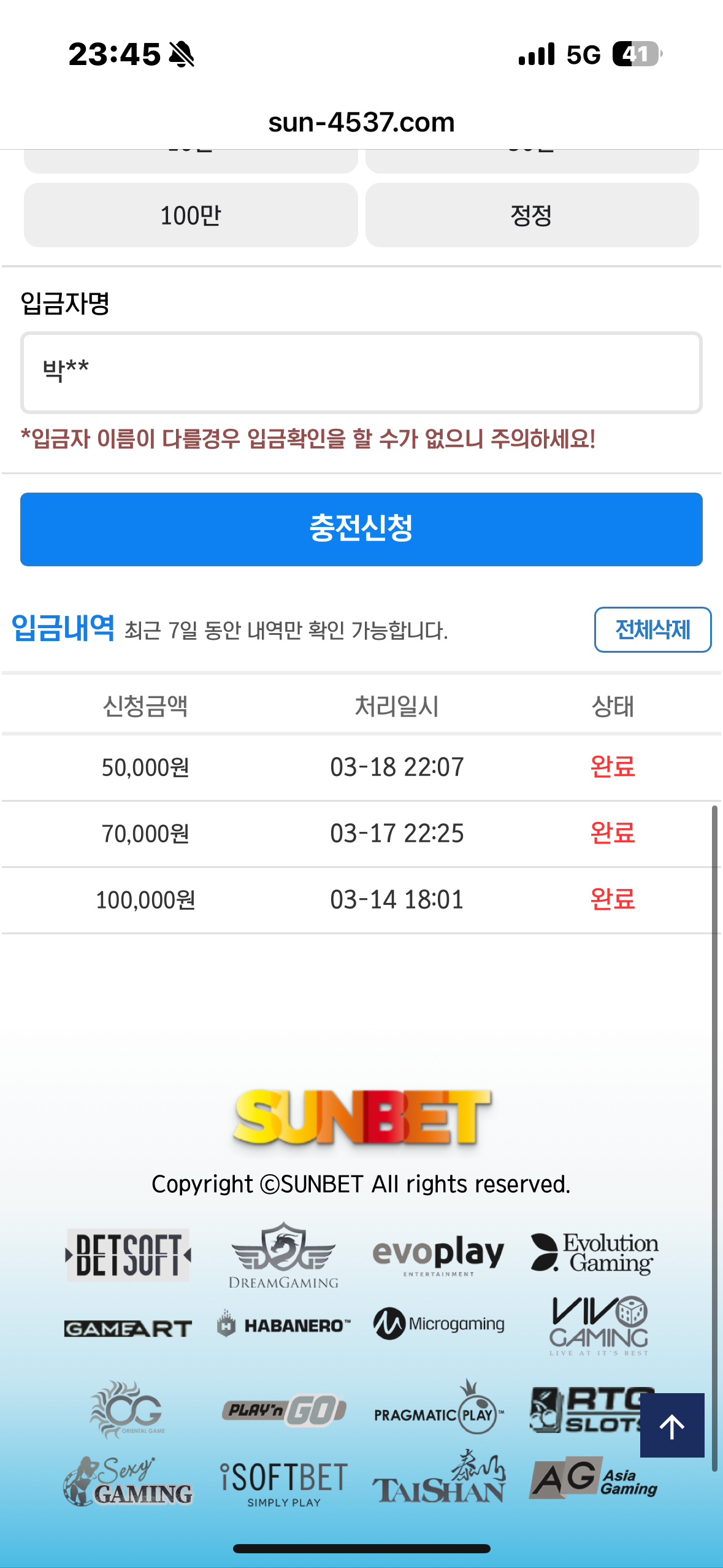Tap the 정정 correction button

532,215
